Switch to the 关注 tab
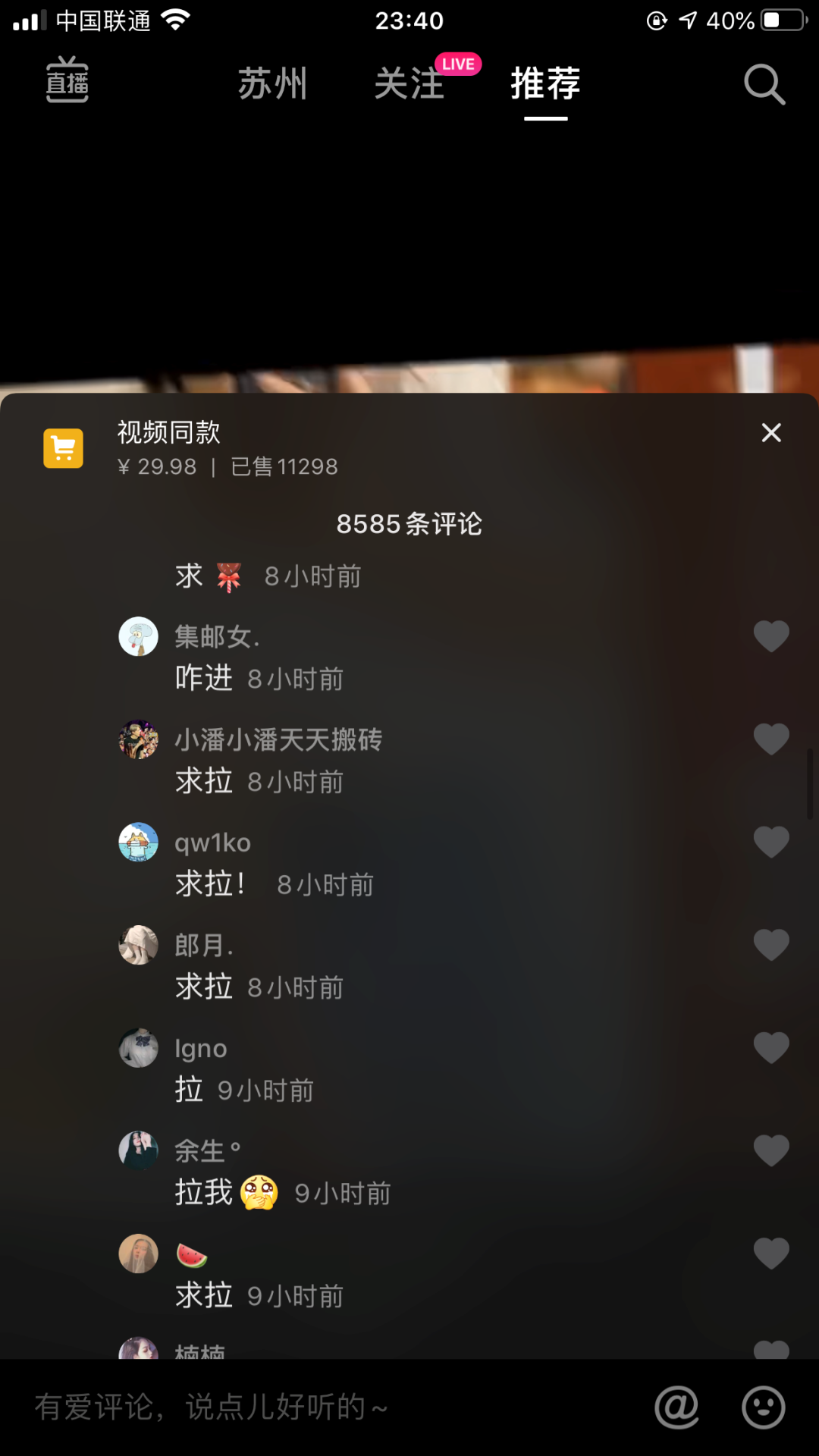 409,83
